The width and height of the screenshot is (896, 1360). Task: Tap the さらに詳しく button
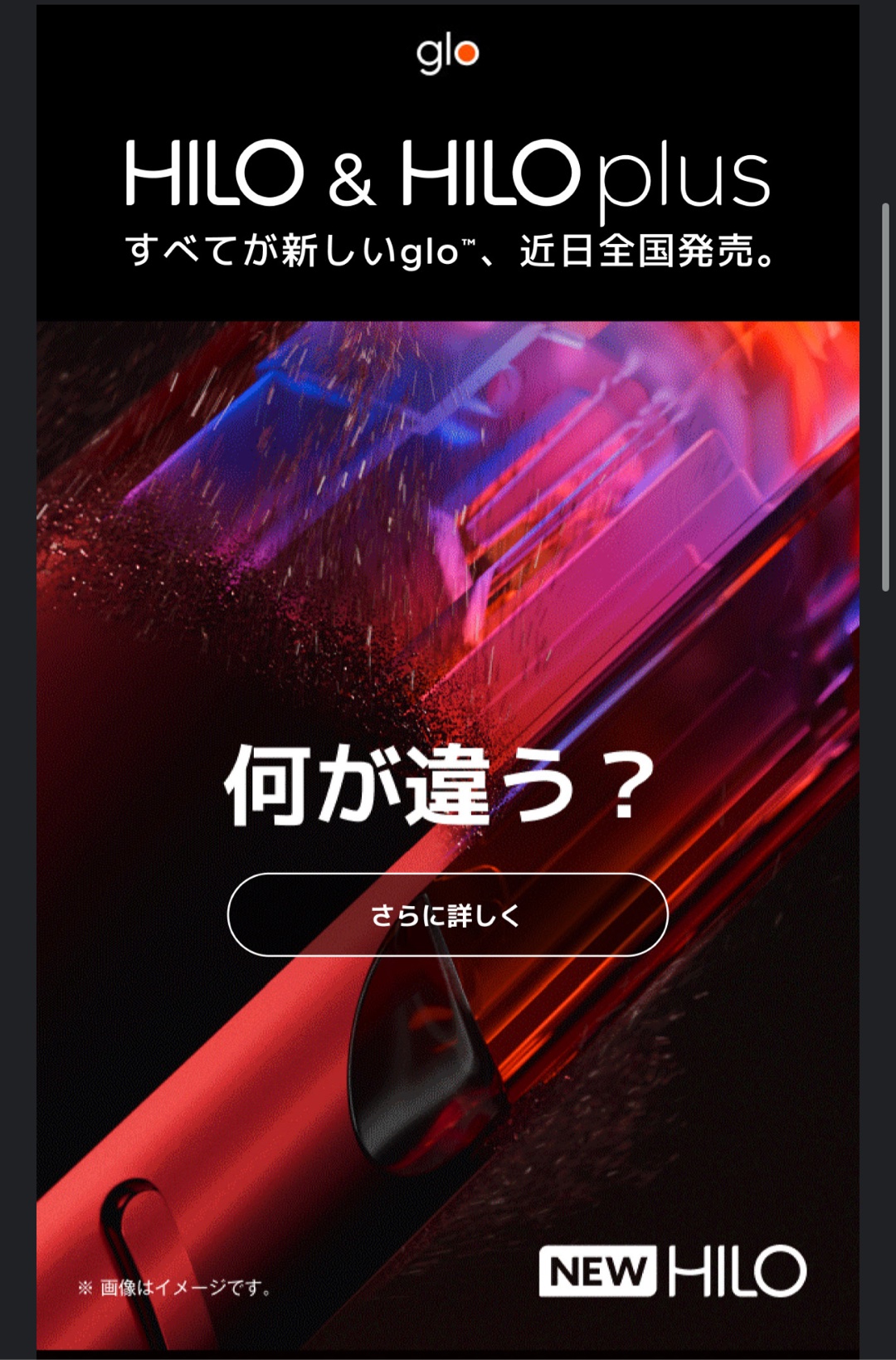[447, 914]
